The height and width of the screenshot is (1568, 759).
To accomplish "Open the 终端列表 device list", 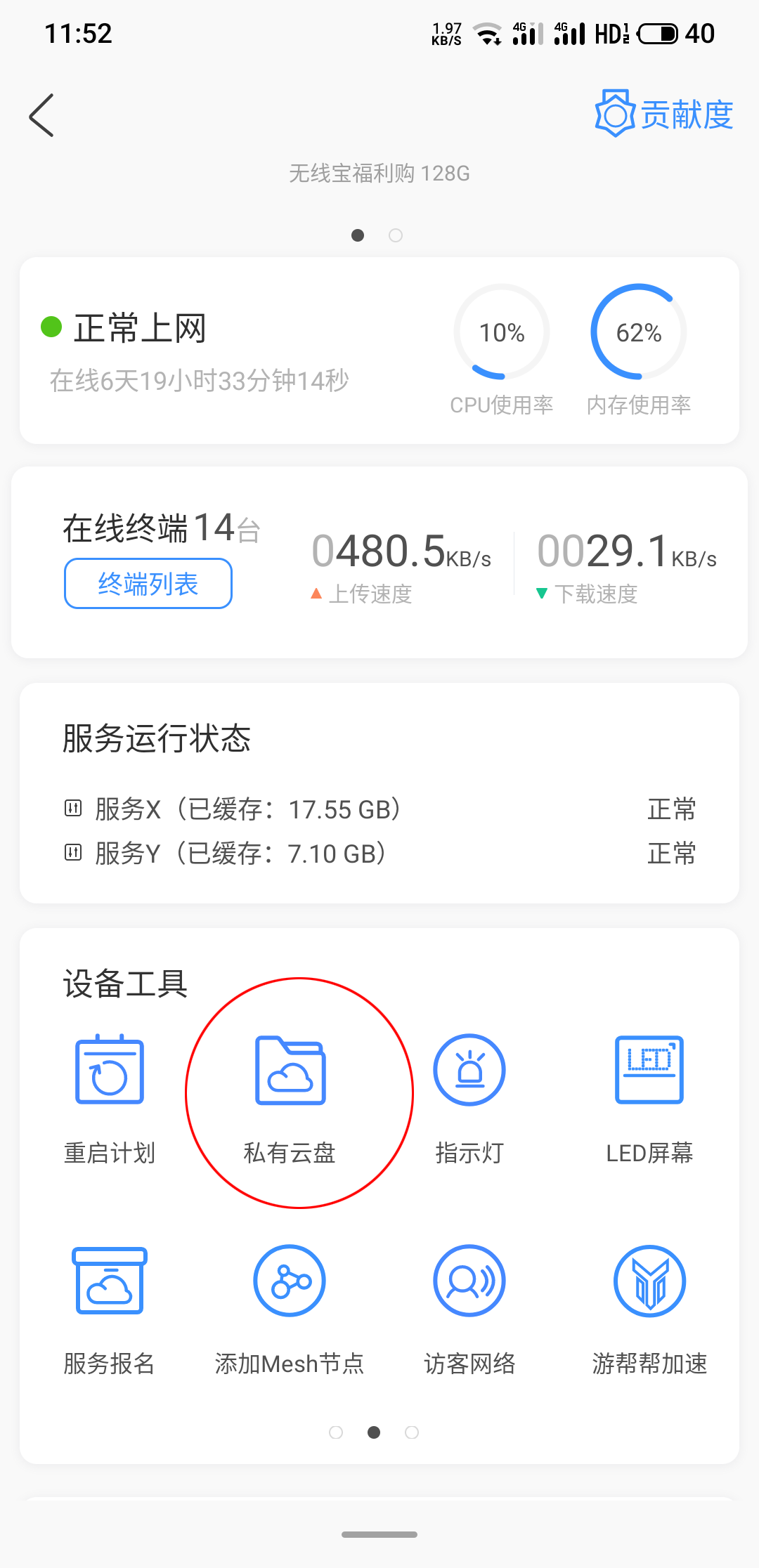I will point(148,584).
